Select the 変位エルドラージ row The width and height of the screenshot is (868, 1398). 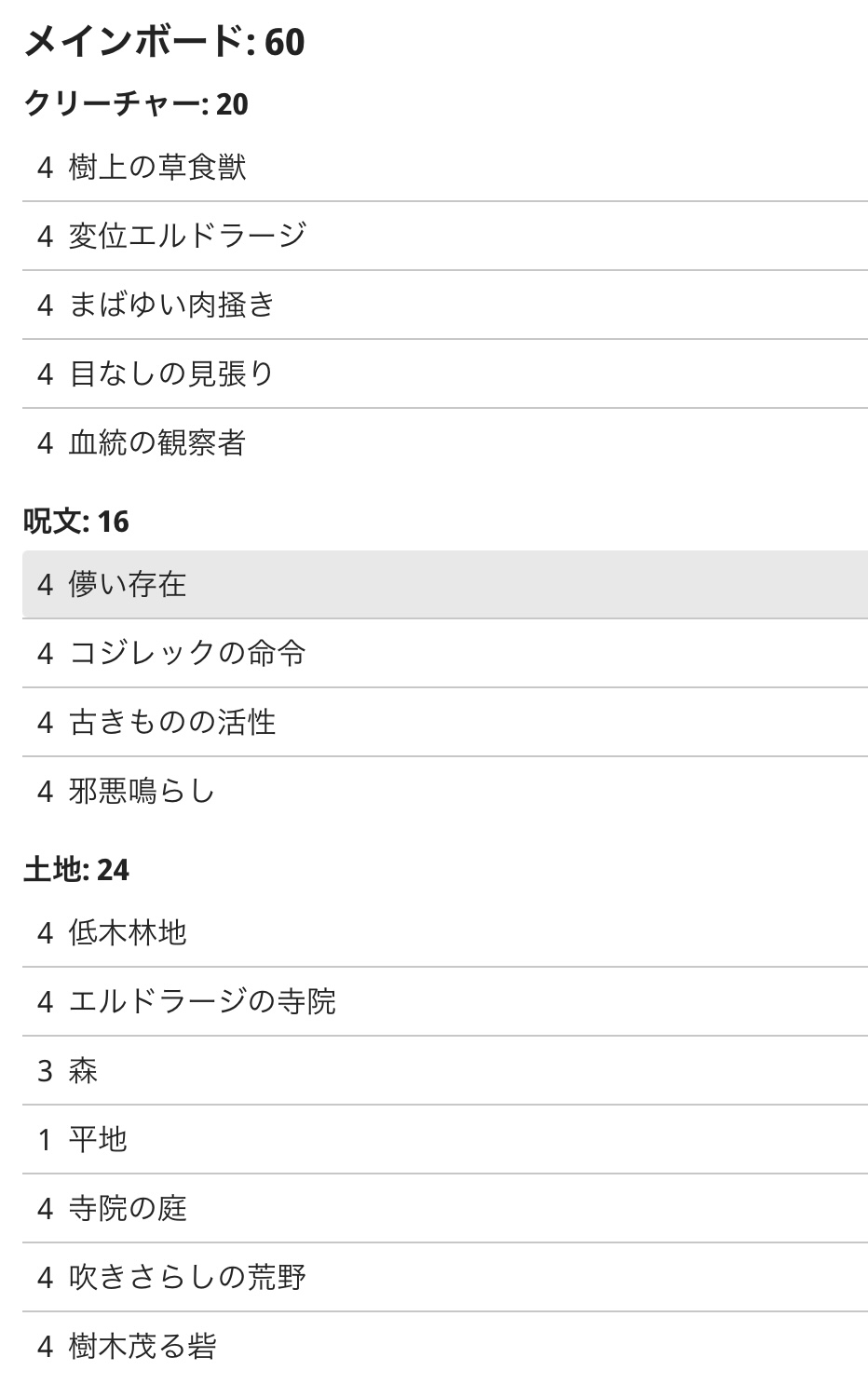[445, 237]
